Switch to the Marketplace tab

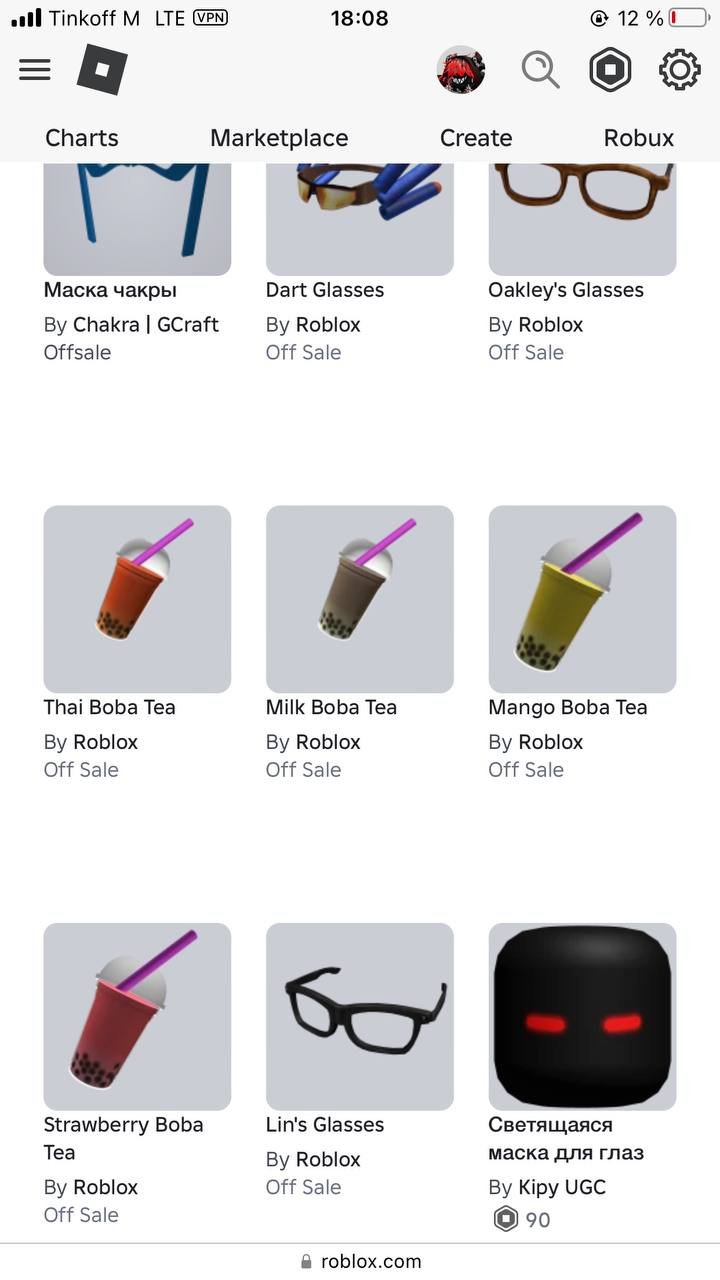click(279, 138)
